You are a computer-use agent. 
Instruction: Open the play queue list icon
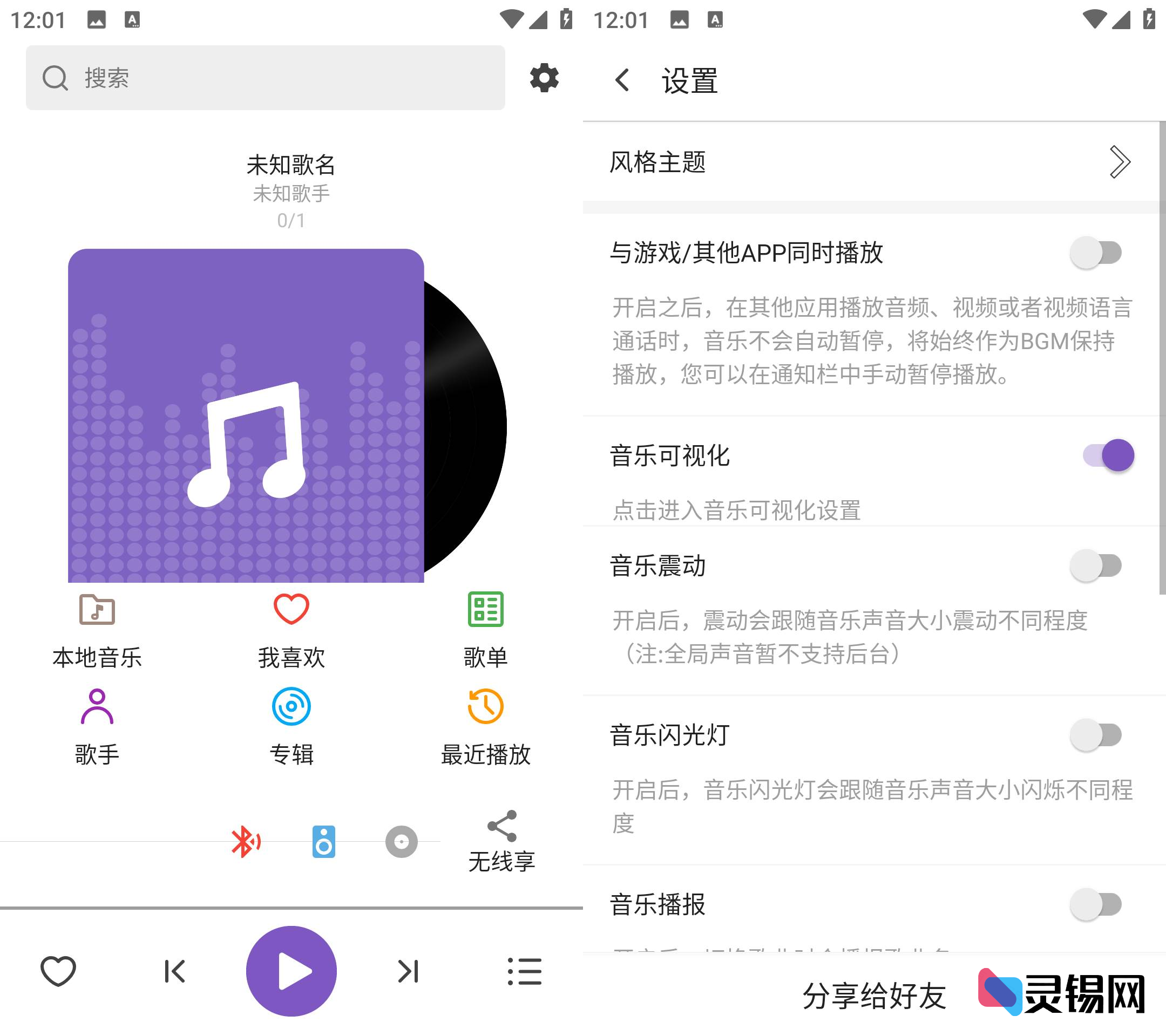524,970
